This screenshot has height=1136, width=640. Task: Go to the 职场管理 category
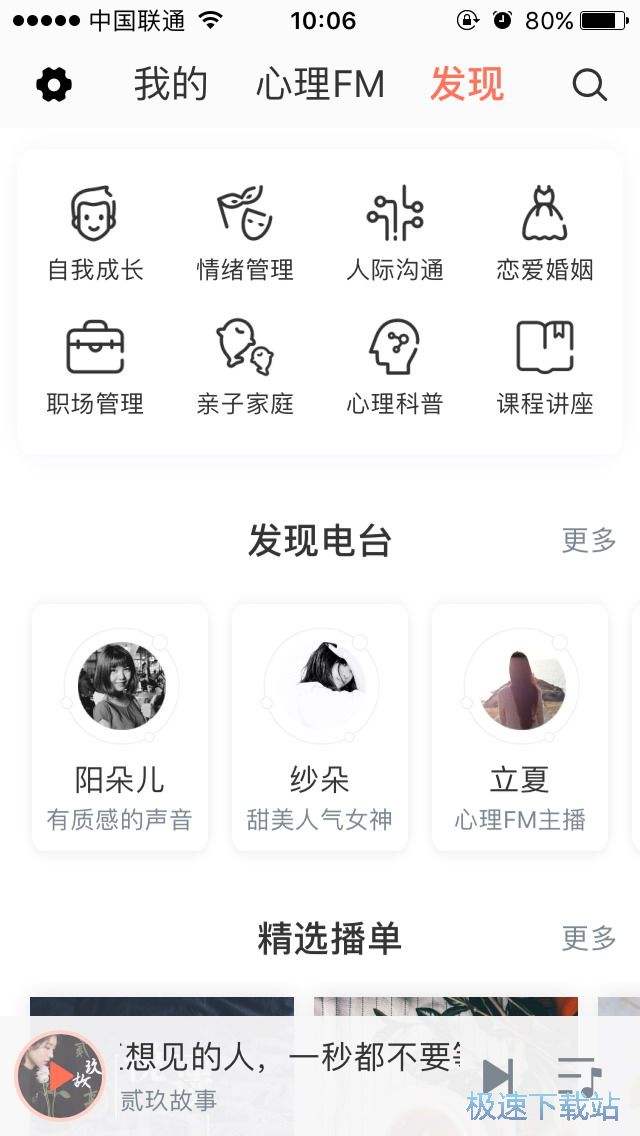(95, 367)
